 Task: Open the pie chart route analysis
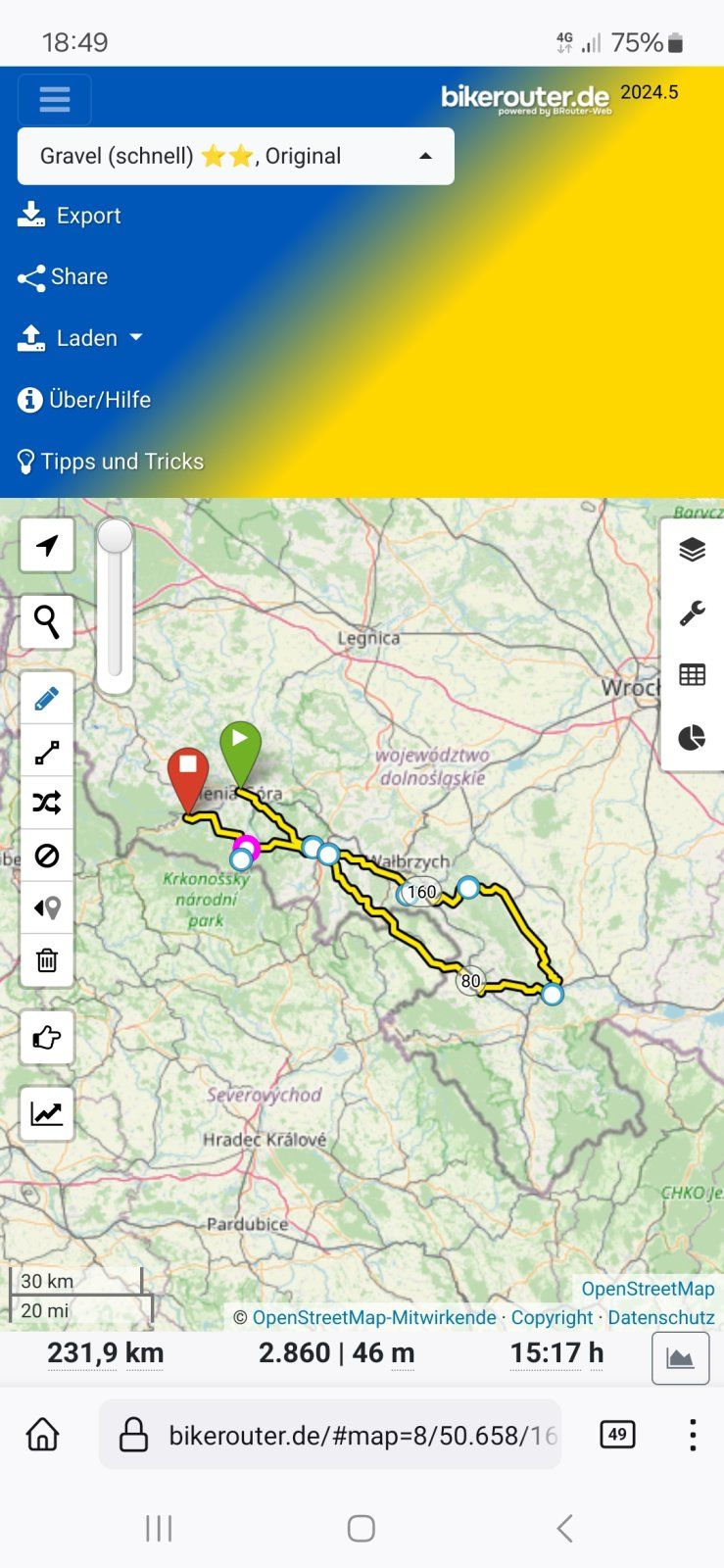click(x=692, y=737)
